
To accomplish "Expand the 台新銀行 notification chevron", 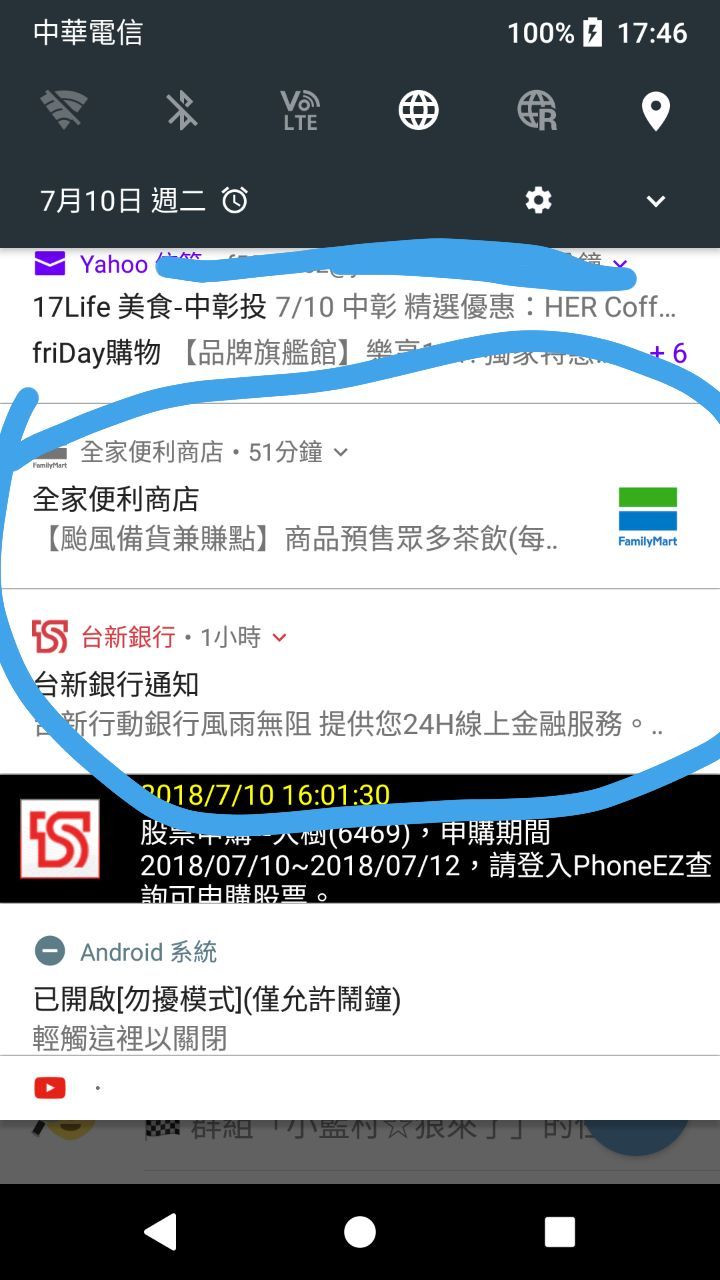I will pos(280,638).
